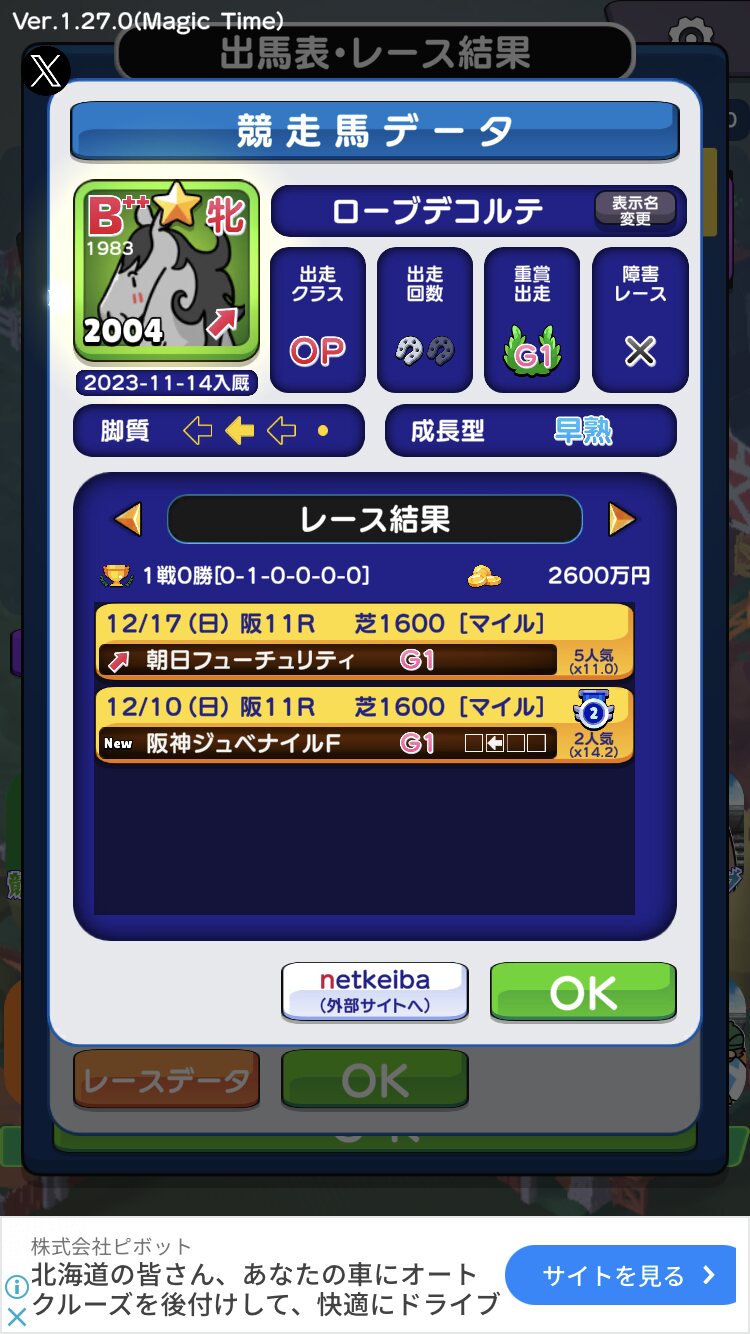Go to next panel with right arrow
Image resolution: width=750 pixels, height=1334 pixels.
pyautogui.click(x=621, y=519)
